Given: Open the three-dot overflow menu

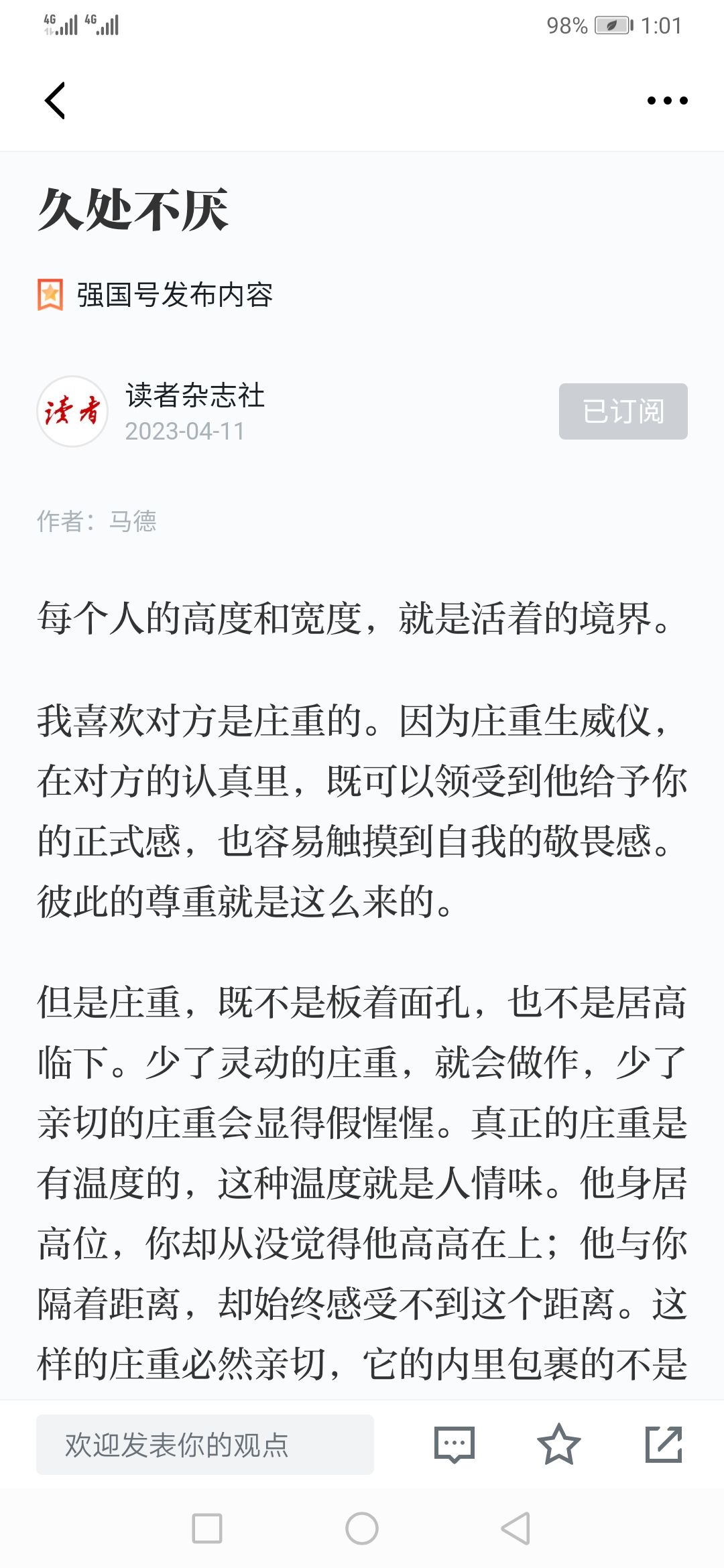Looking at the screenshot, I should pos(667,101).
